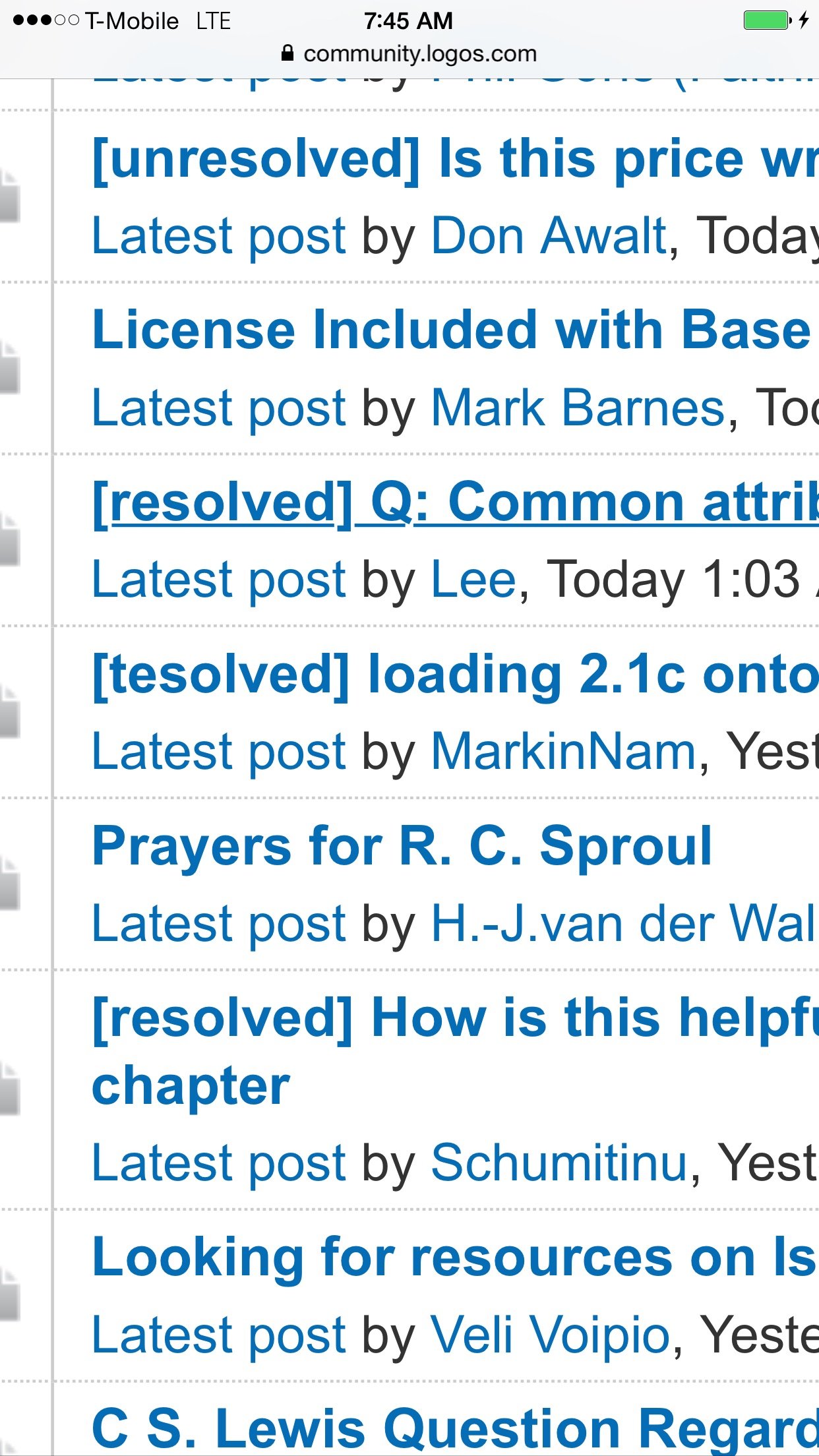The width and height of the screenshot is (819, 1456).
Task: View Don Awalt's profile
Action: pos(549,235)
